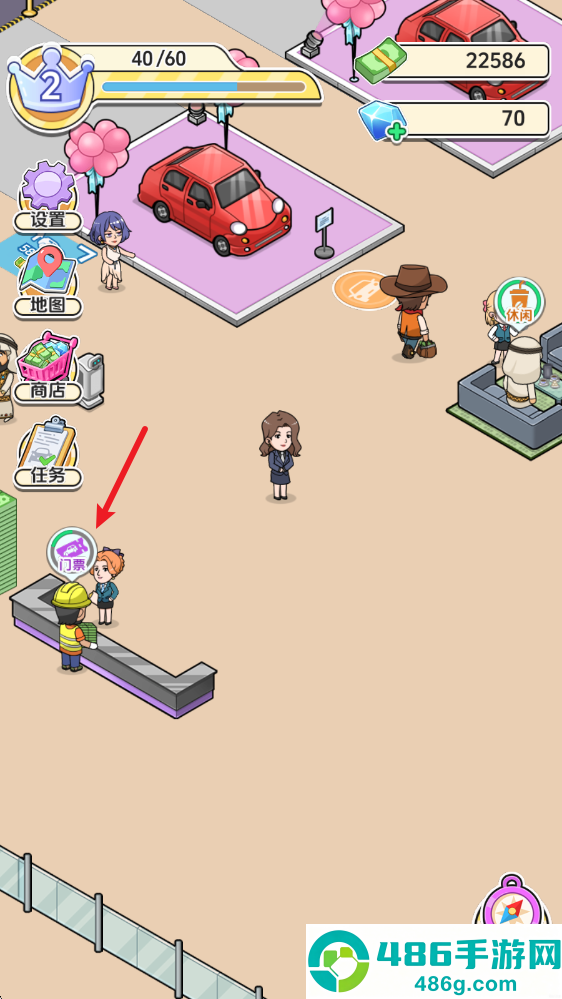The image size is (562, 999).
Task: Open the 任务 tasks button
Action: (48, 453)
